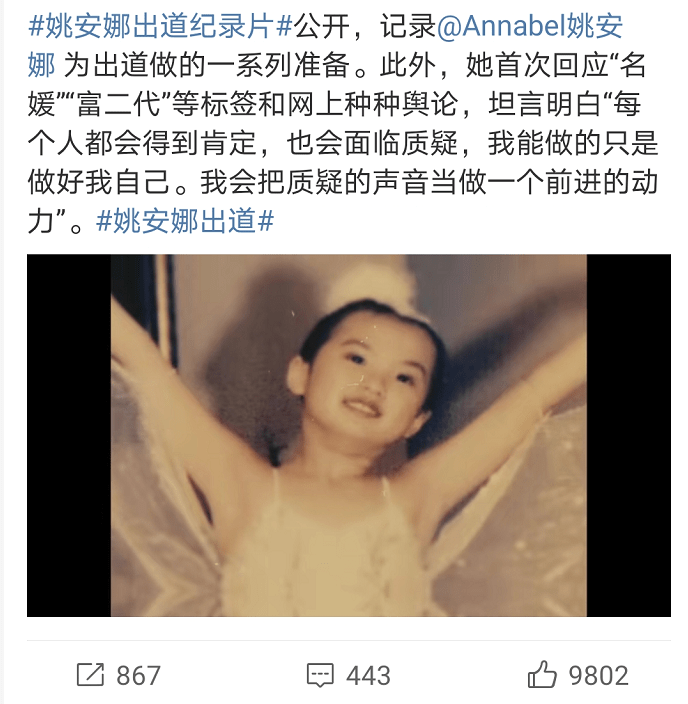Open the 443 comments
The height and width of the screenshot is (704, 688).
point(348,675)
